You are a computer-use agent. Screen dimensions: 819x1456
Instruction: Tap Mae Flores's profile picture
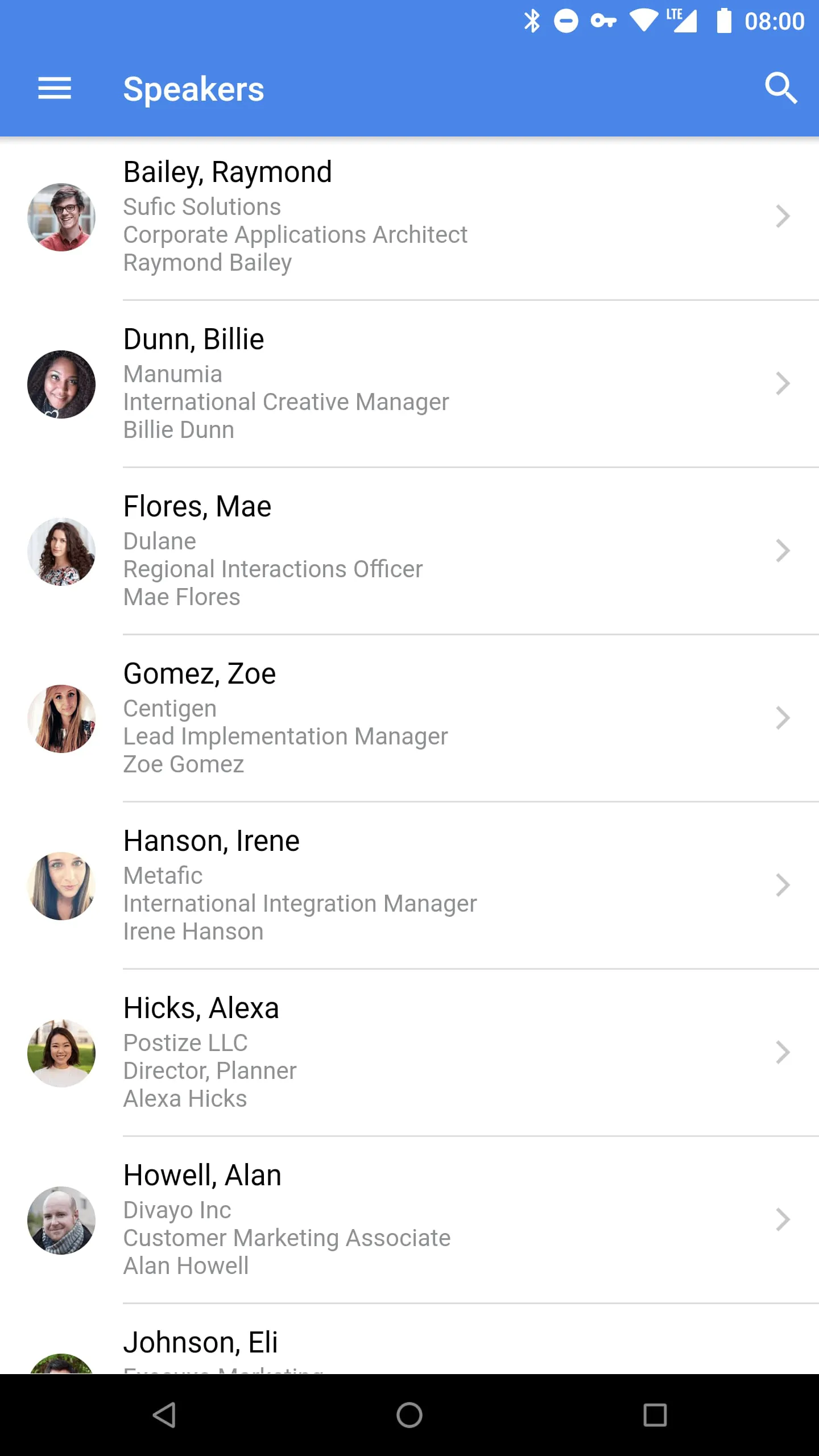point(61,551)
